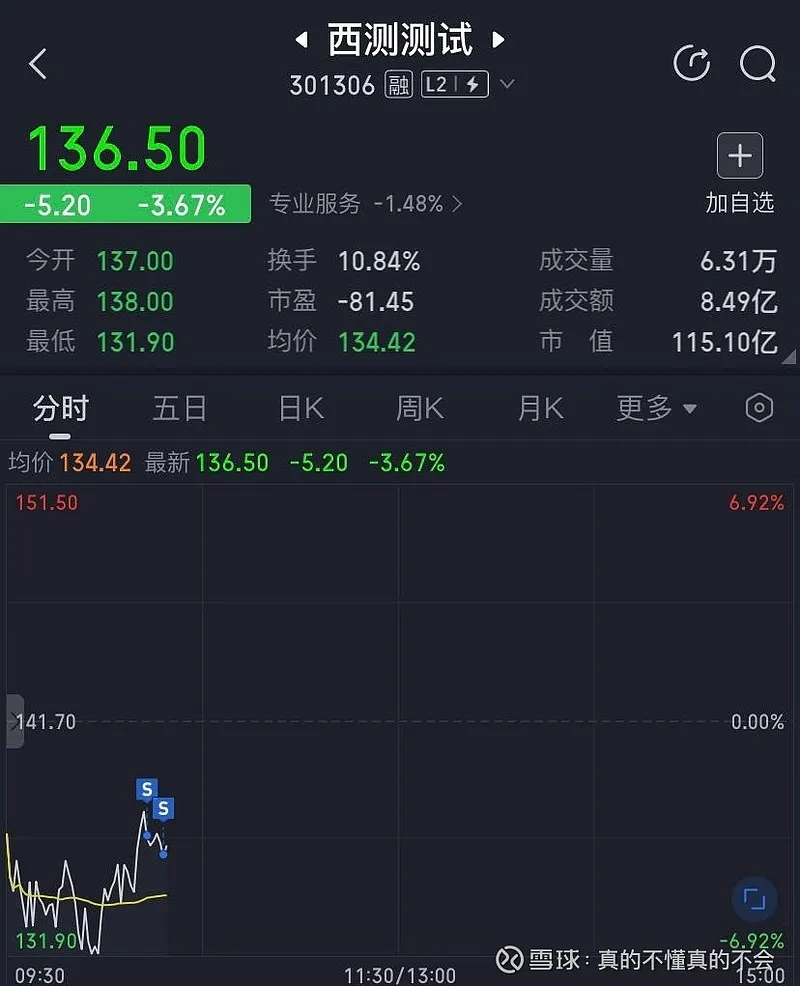Open stock search
Viewport: 800px width, 986px height.
757,65
